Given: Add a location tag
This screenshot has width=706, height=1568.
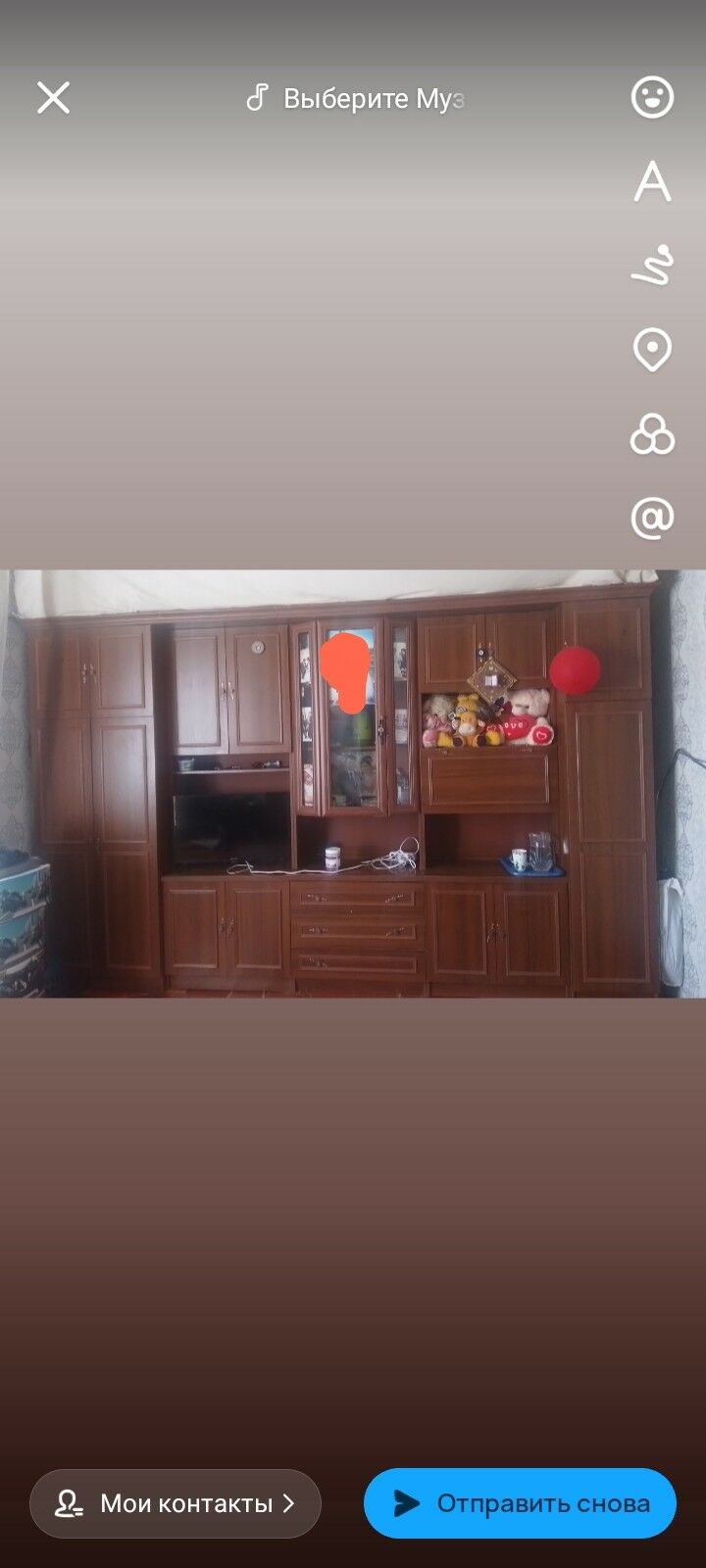Looking at the screenshot, I should pos(652,350).
